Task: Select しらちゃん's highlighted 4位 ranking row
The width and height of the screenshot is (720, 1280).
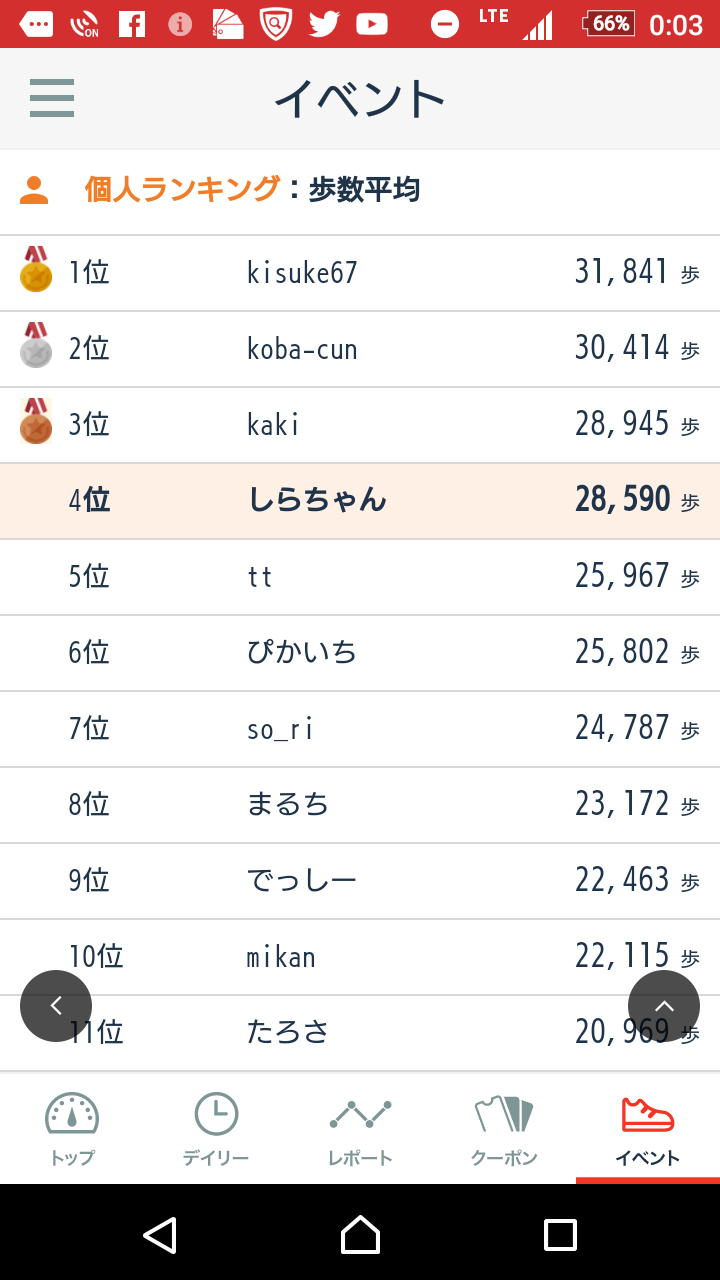Action: click(x=360, y=499)
